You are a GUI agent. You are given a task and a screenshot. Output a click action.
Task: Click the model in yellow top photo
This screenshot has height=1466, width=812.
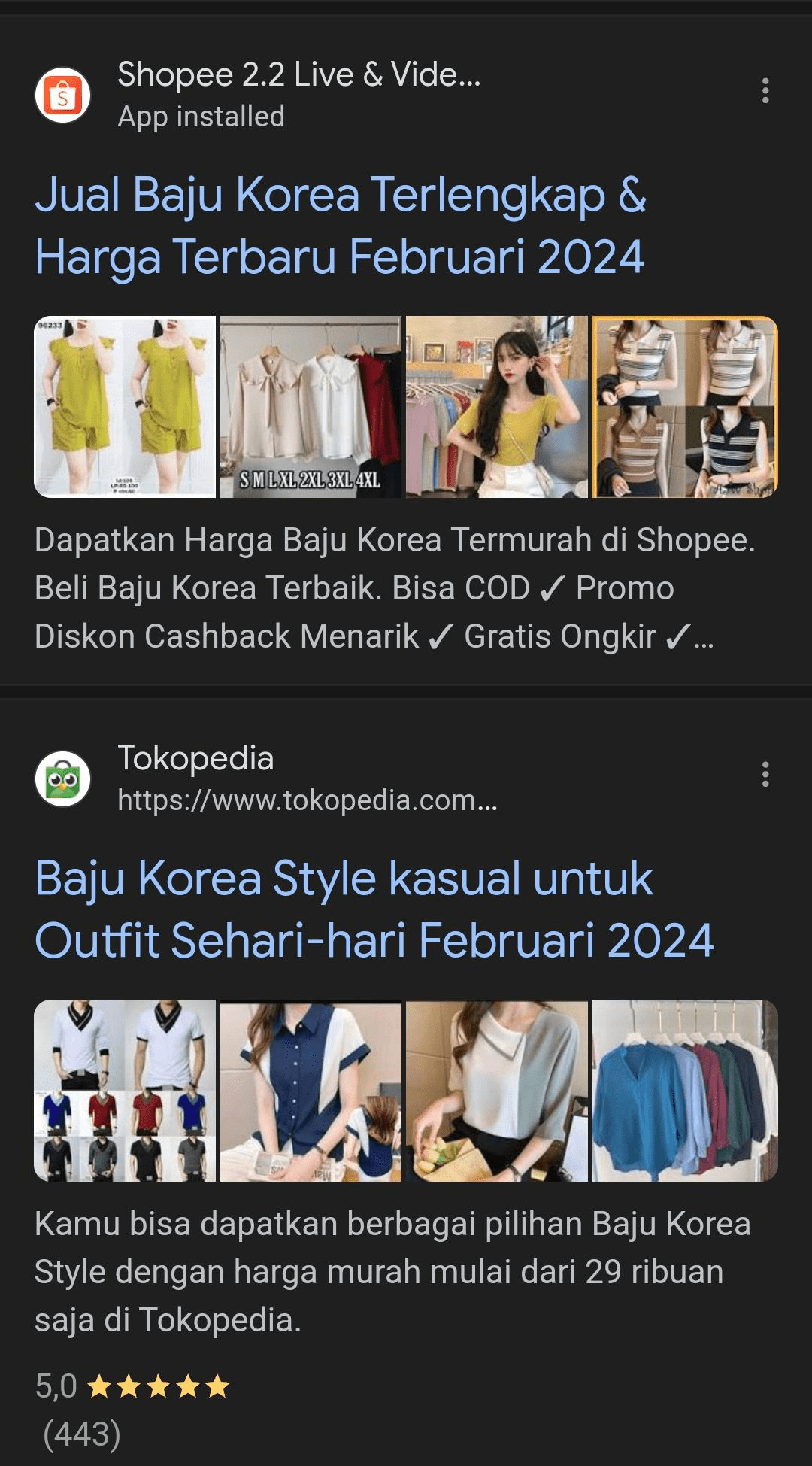[496, 405]
